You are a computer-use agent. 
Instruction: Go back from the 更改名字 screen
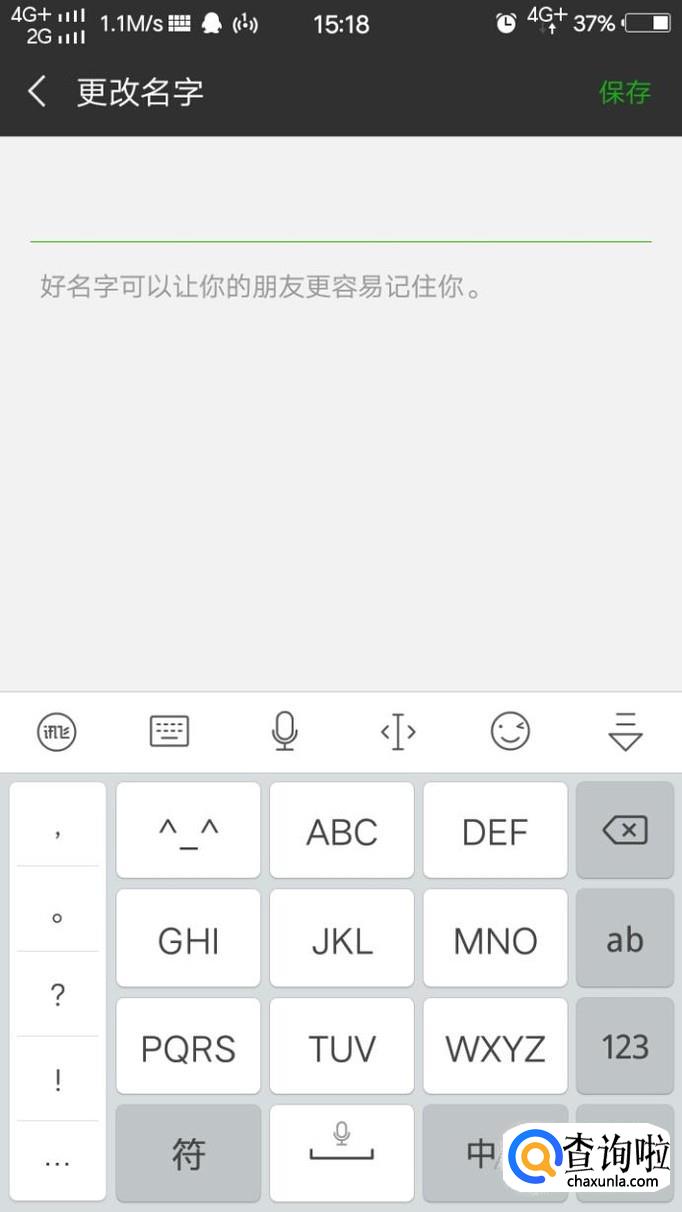(x=37, y=92)
